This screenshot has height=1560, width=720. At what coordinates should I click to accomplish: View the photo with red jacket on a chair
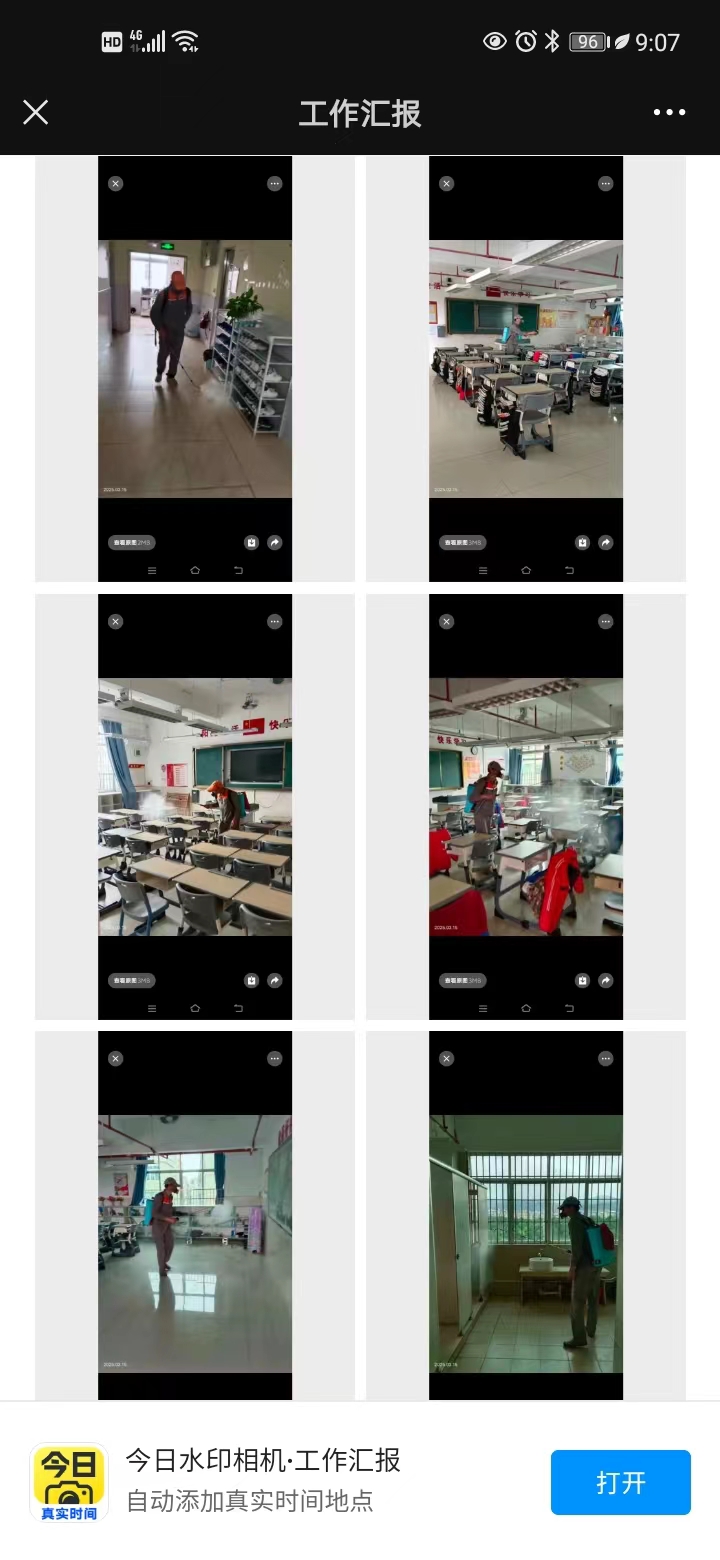pyautogui.click(x=526, y=807)
